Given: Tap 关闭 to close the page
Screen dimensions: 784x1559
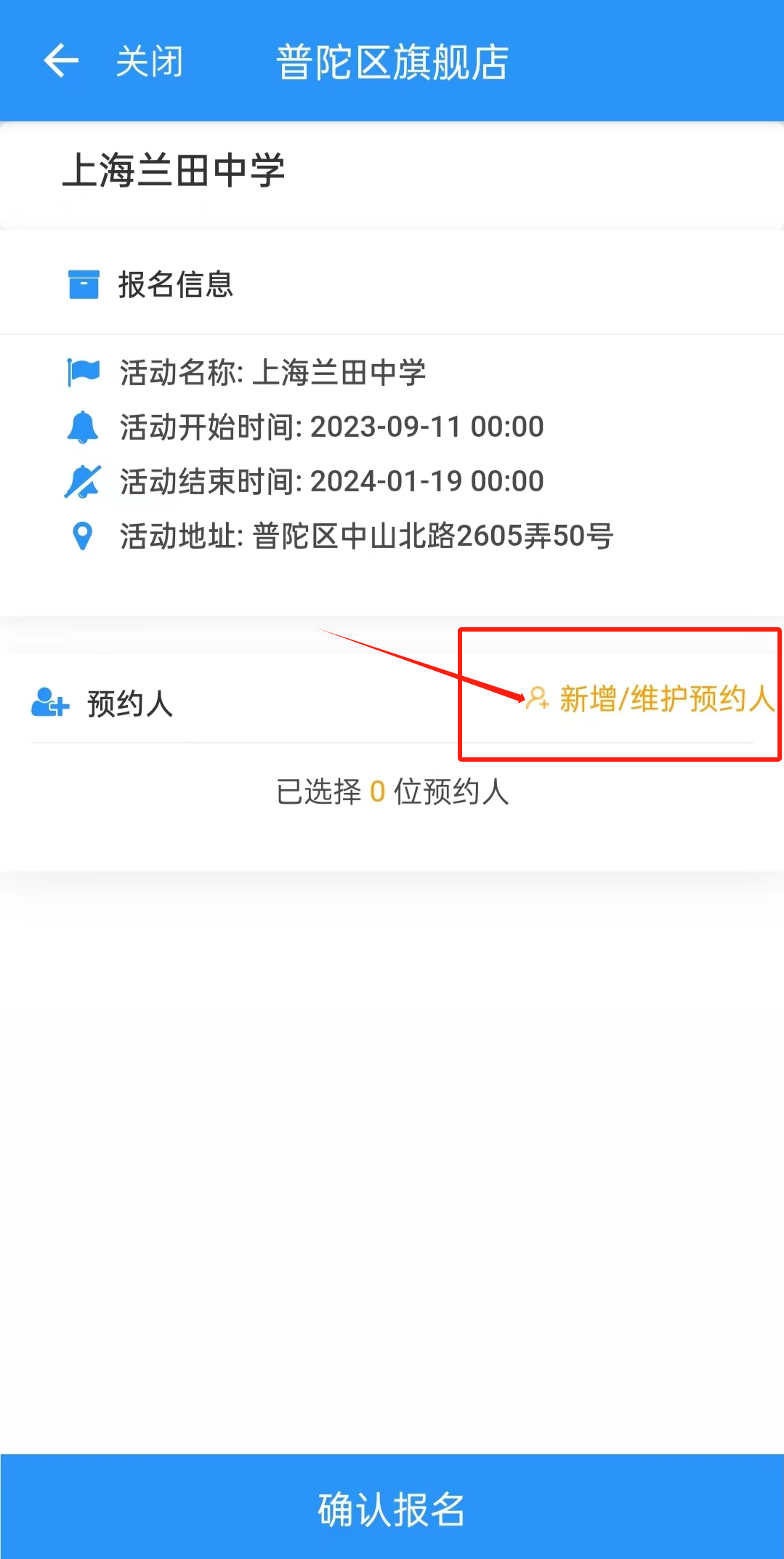Looking at the screenshot, I should pos(150,61).
